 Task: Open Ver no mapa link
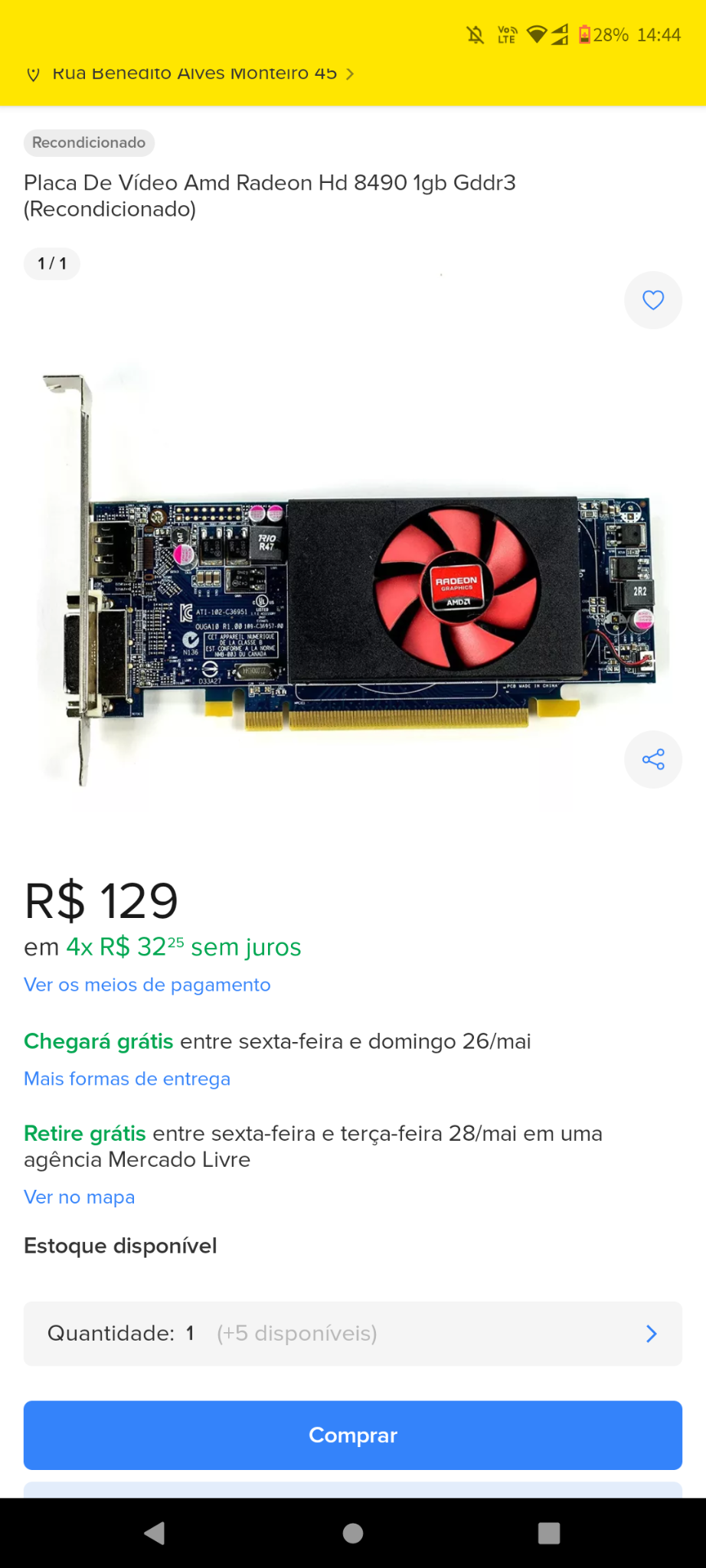(x=80, y=1197)
